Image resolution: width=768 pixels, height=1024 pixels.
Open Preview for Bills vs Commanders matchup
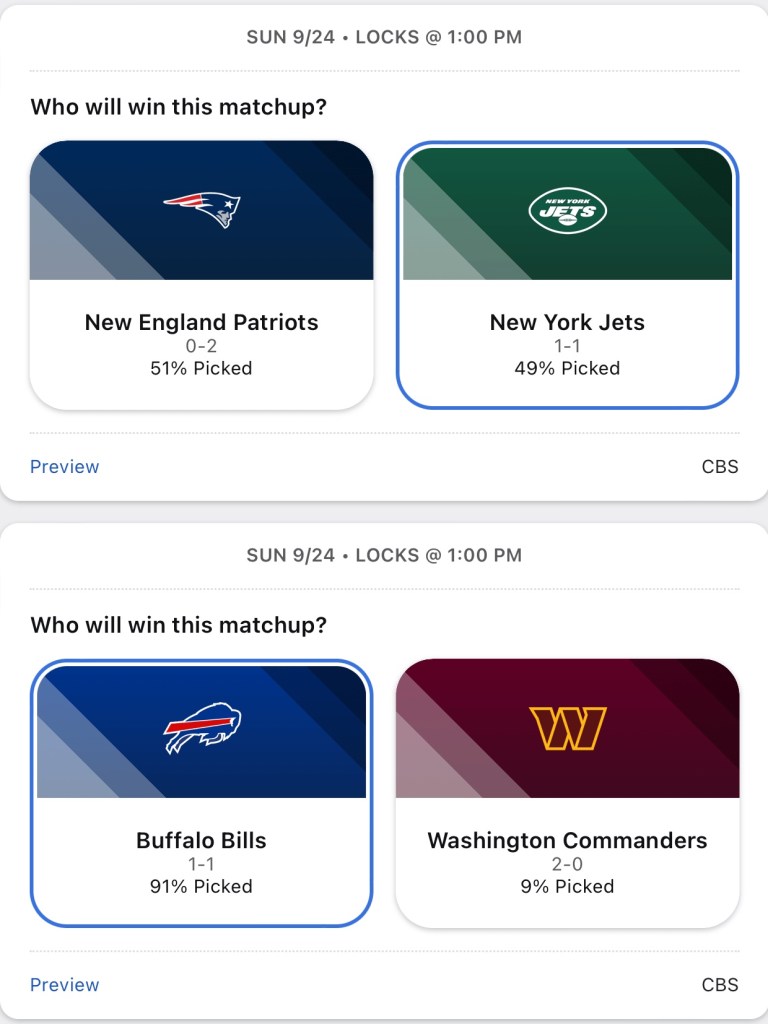click(65, 985)
